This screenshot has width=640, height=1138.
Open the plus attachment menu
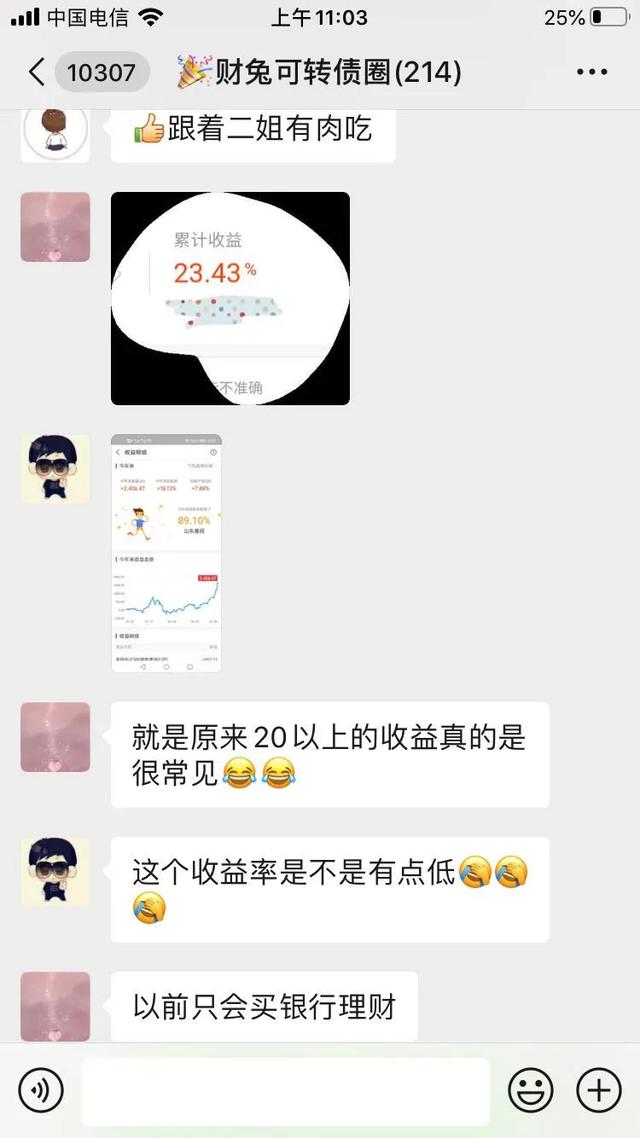pyautogui.click(x=599, y=1090)
